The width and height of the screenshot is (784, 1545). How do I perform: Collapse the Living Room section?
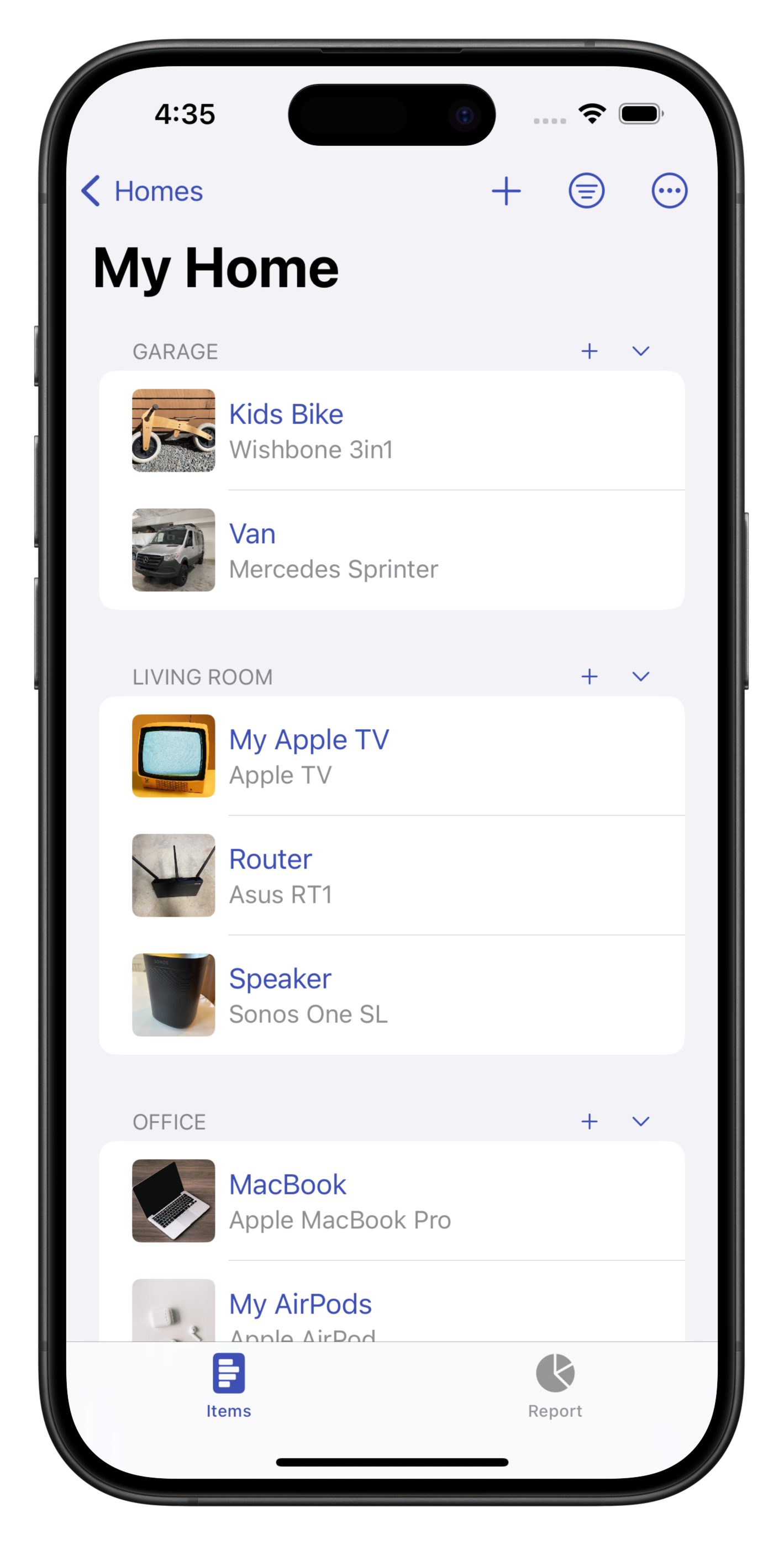tap(641, 676)
